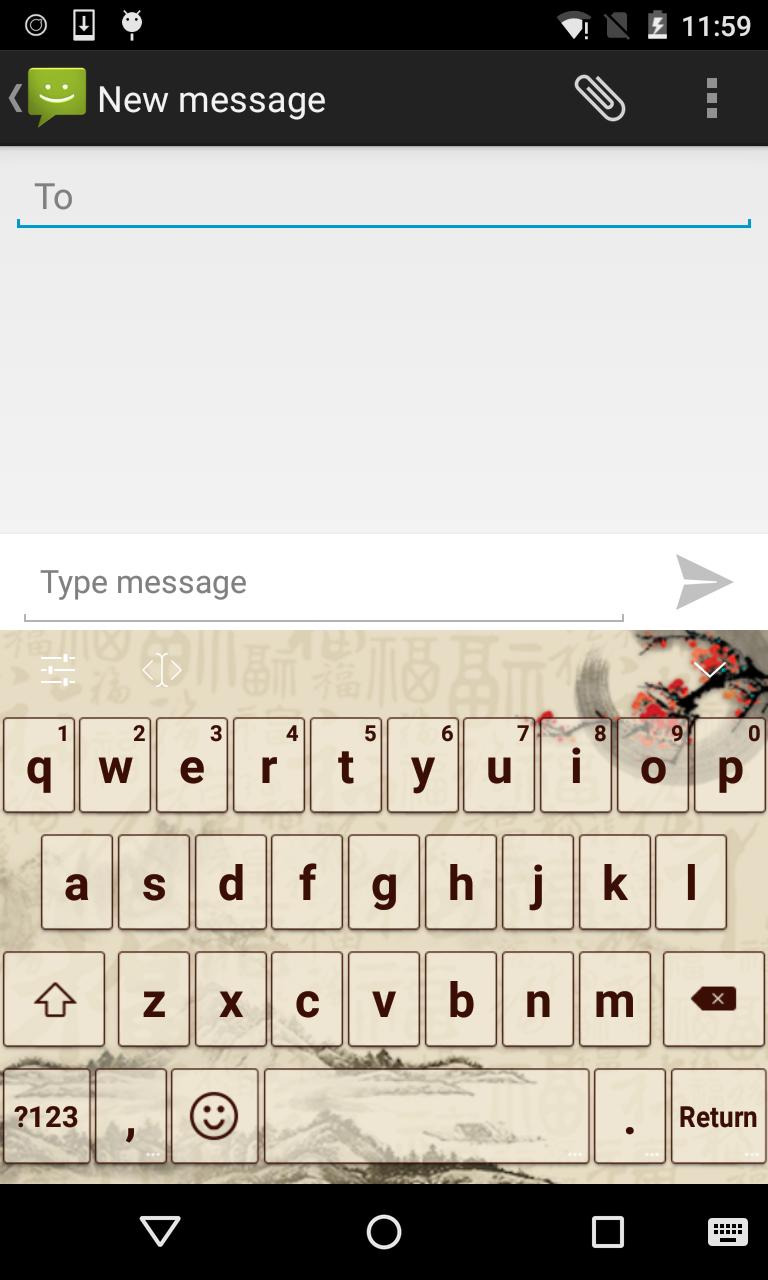The width and height of the screenshot is (768, 1280).
Task: Activate the cursor movement control icon
Action: pos(161,669)
